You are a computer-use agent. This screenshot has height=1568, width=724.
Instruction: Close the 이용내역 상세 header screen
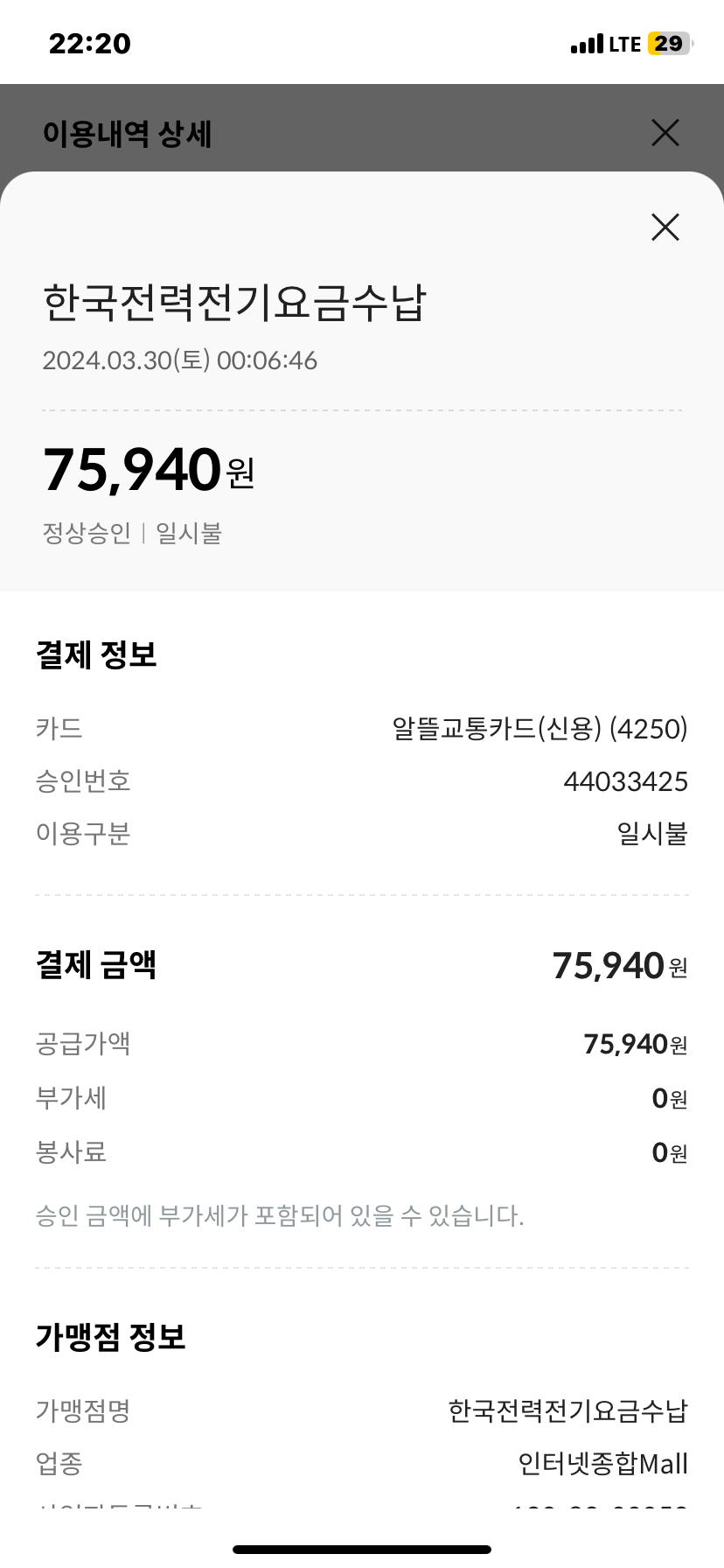coord(665,133)
